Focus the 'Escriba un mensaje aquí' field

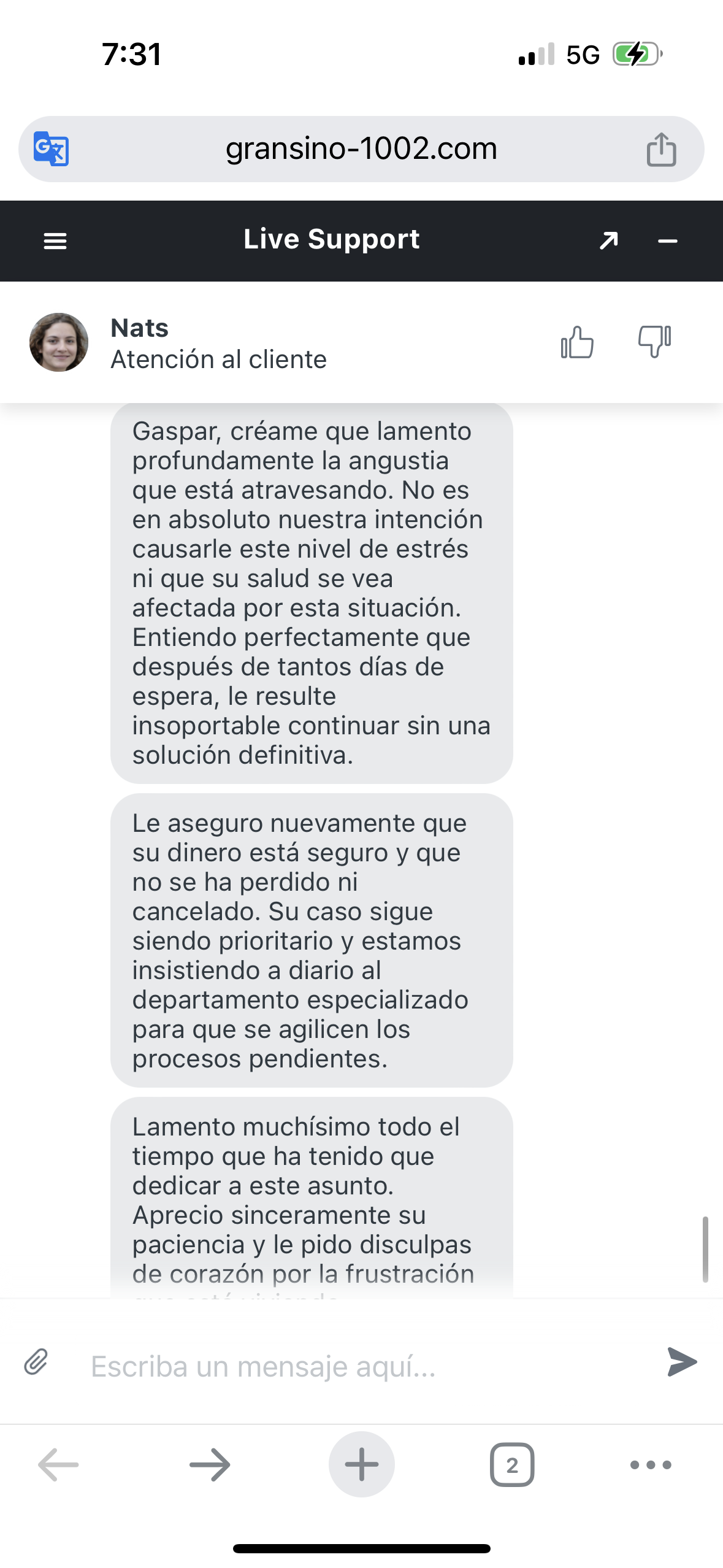point(362,1366)
